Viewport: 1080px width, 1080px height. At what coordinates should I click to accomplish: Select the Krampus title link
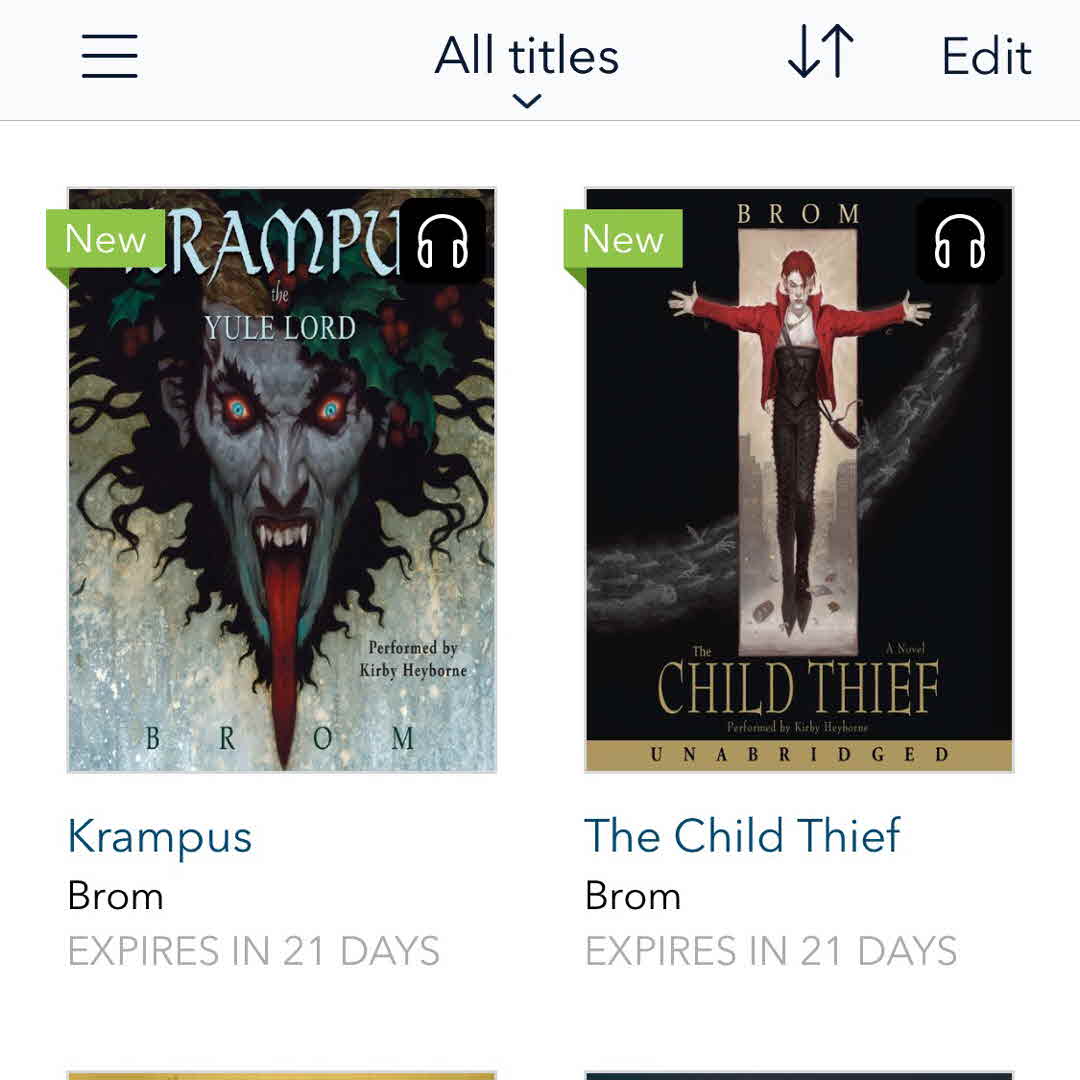(x=160, y=837)
